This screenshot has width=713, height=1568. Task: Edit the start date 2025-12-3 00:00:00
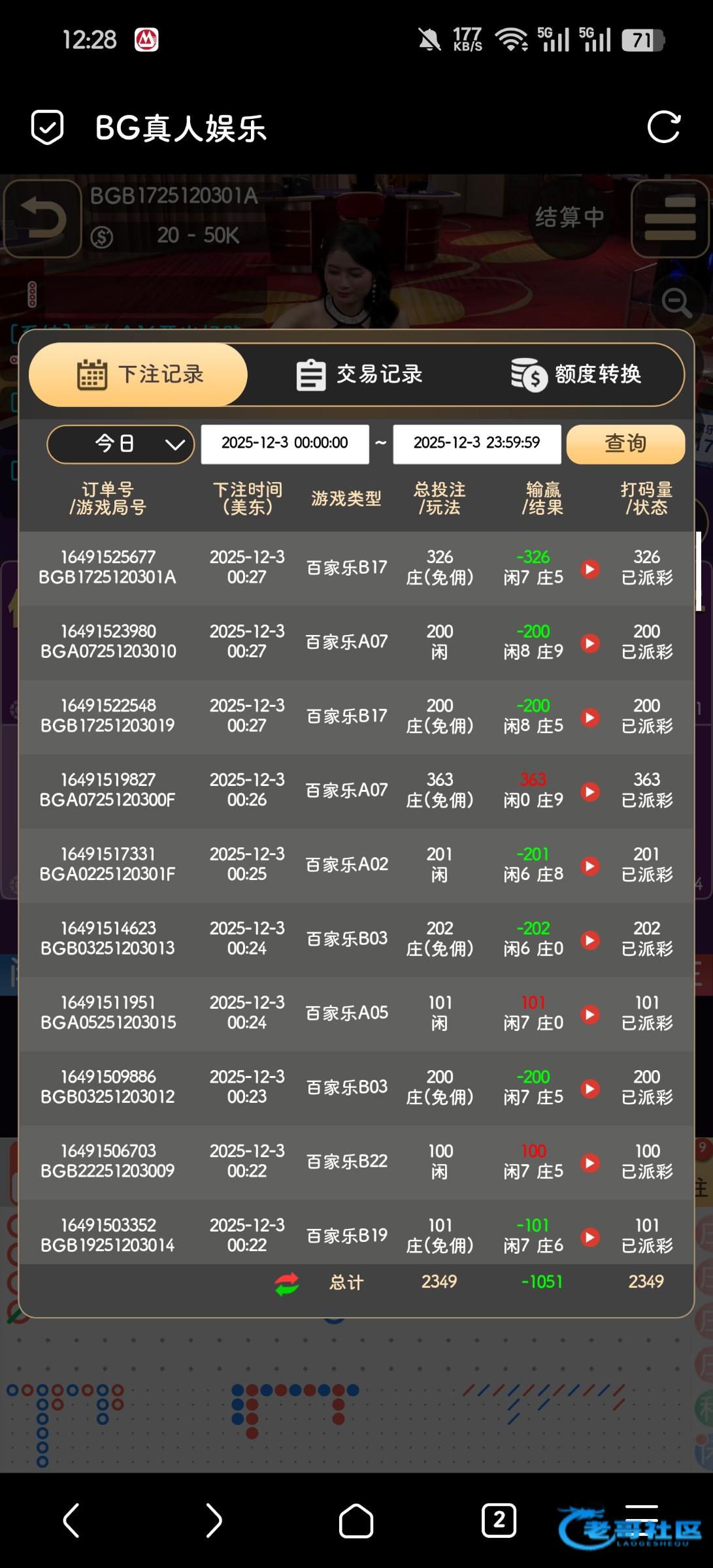[285, 444]
